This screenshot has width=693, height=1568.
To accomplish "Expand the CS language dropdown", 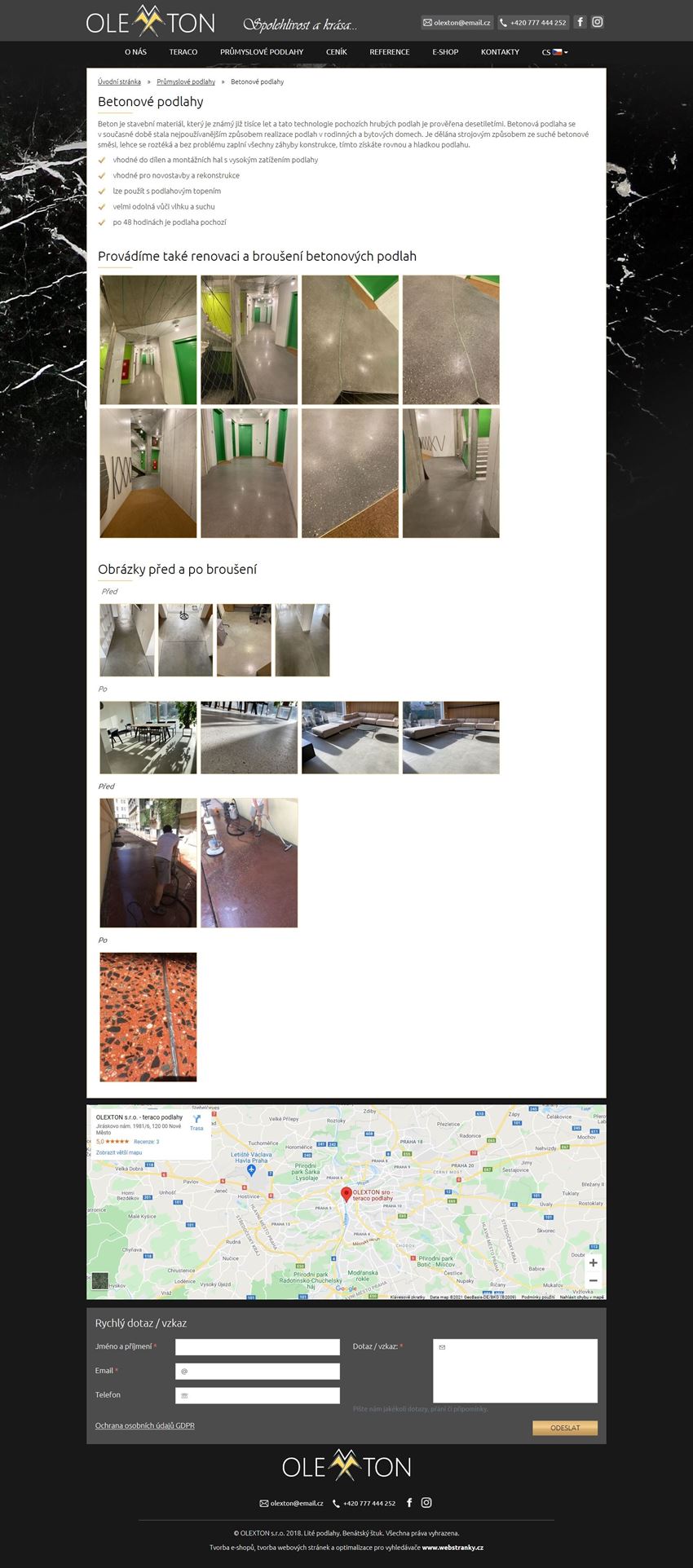I will click(554, 52).
